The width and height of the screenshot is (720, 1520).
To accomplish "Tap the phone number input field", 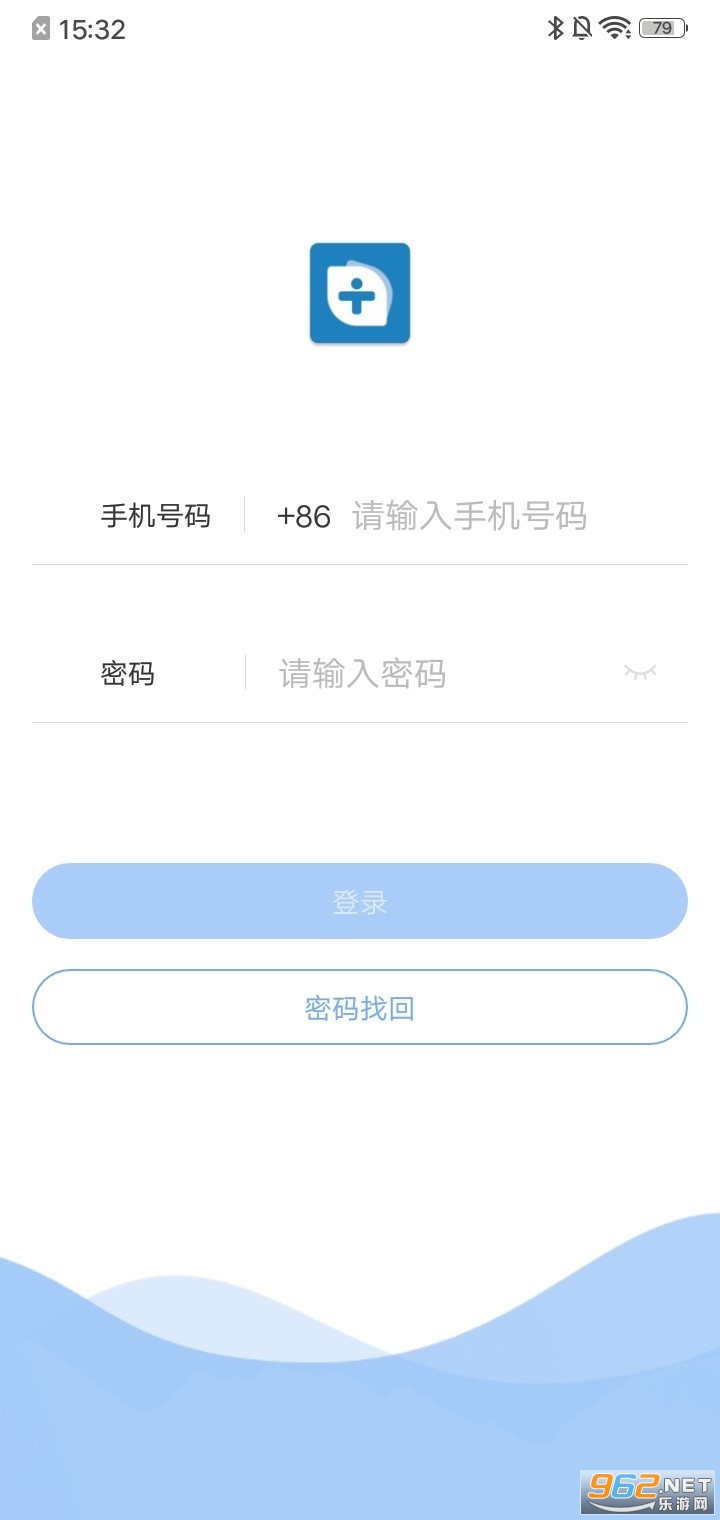I will 470,517.
